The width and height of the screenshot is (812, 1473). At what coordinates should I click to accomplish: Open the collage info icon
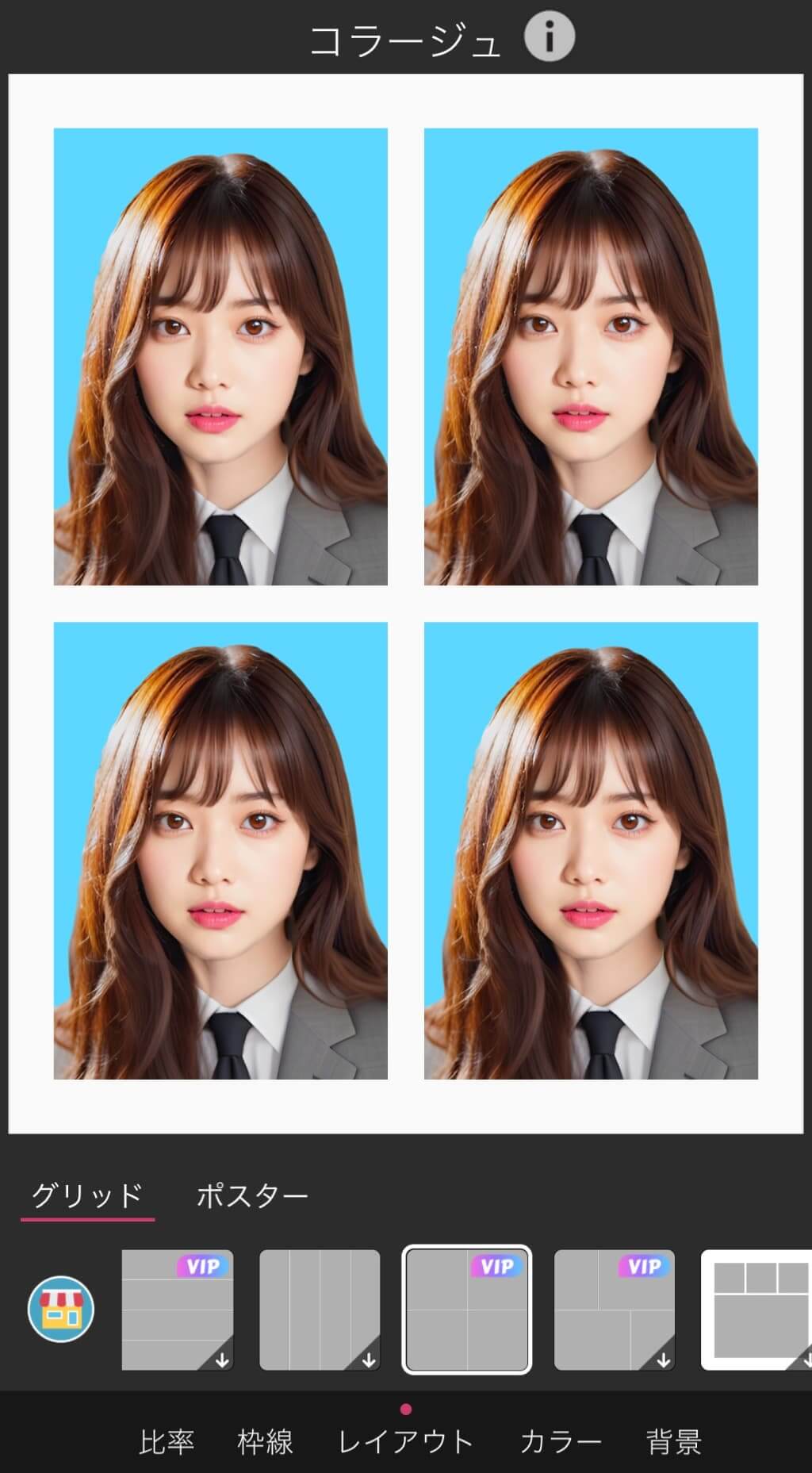[x=549, y=37]
